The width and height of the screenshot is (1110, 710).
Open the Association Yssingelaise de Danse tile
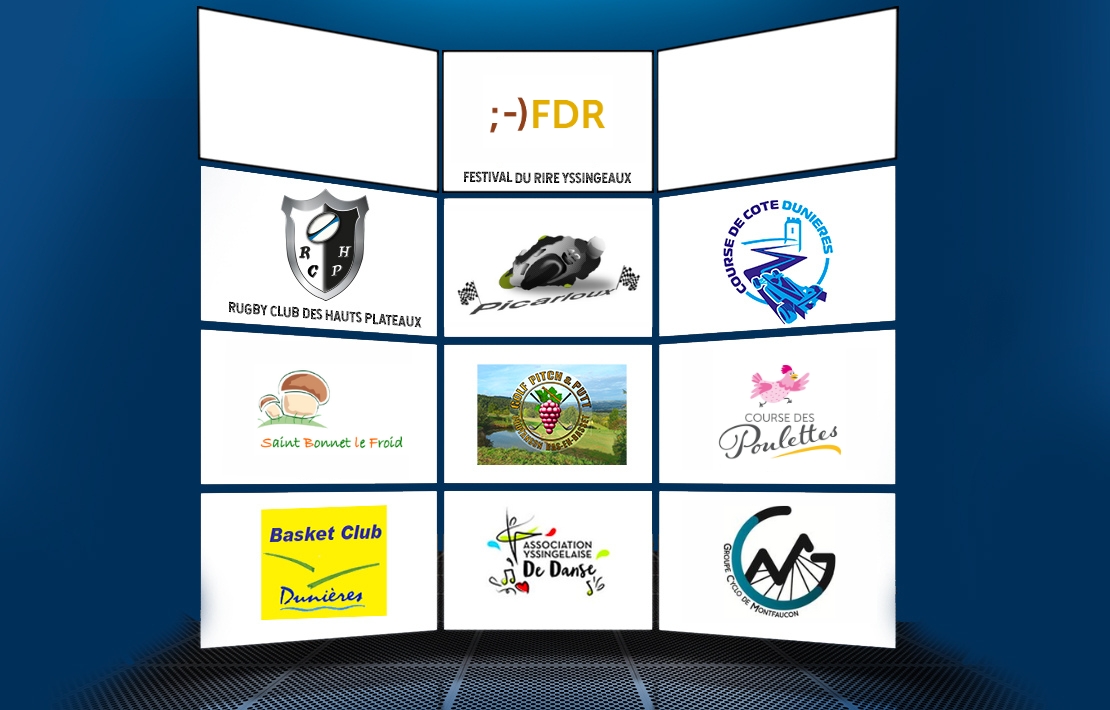pos(547,558)
